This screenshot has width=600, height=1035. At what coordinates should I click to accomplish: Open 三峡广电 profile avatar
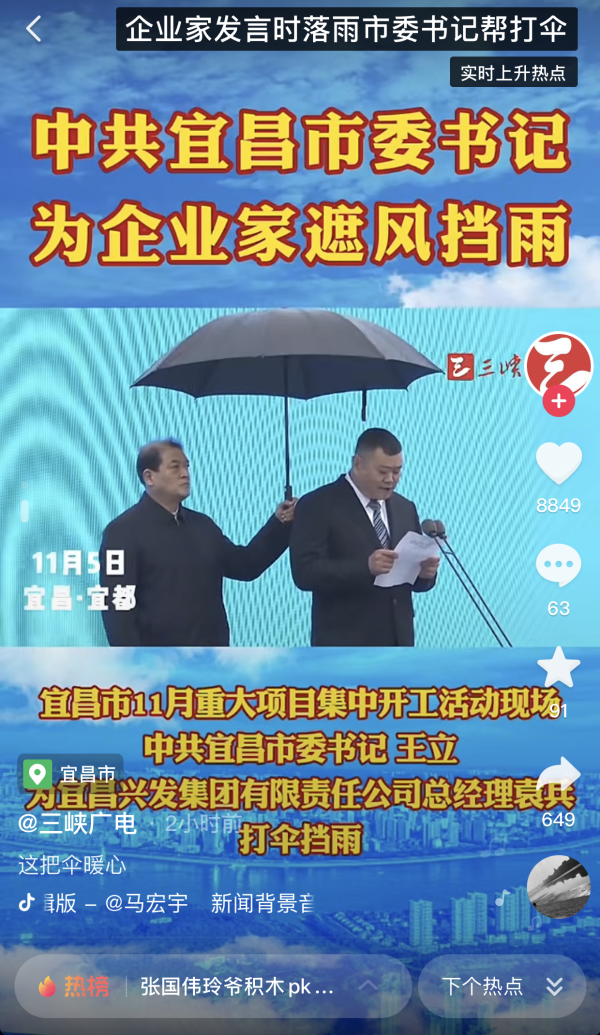[558, 364]
